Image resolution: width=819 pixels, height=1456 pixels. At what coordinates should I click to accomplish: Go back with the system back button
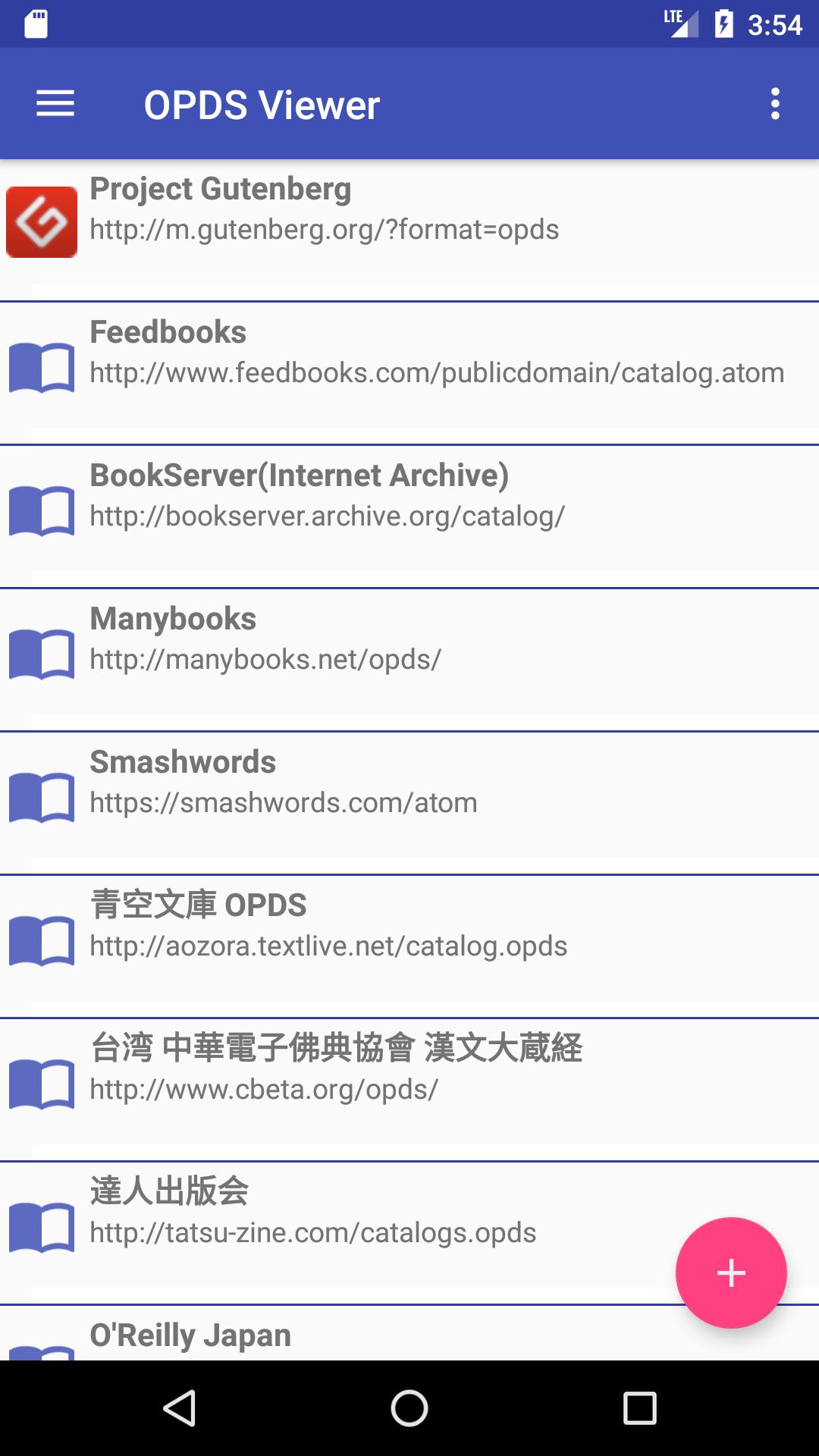point(180,1408)
